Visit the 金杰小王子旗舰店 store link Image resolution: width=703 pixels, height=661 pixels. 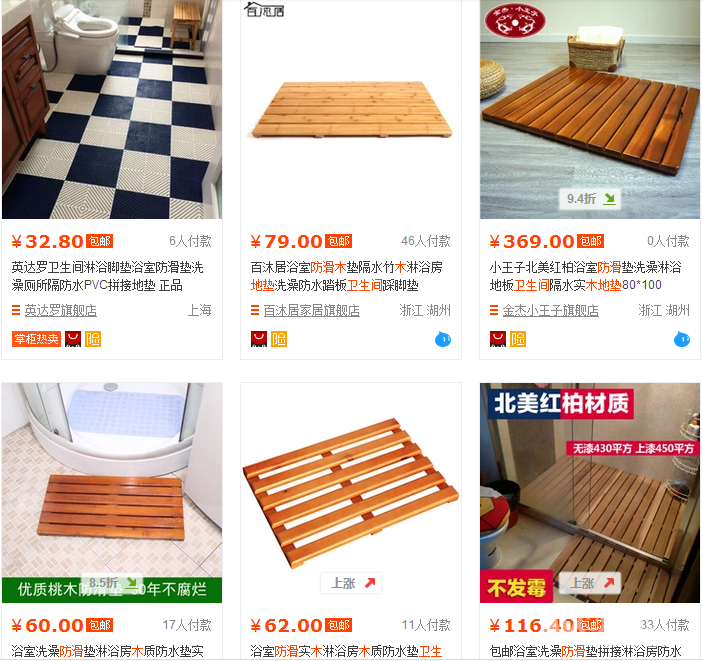[x=550, y=311]
